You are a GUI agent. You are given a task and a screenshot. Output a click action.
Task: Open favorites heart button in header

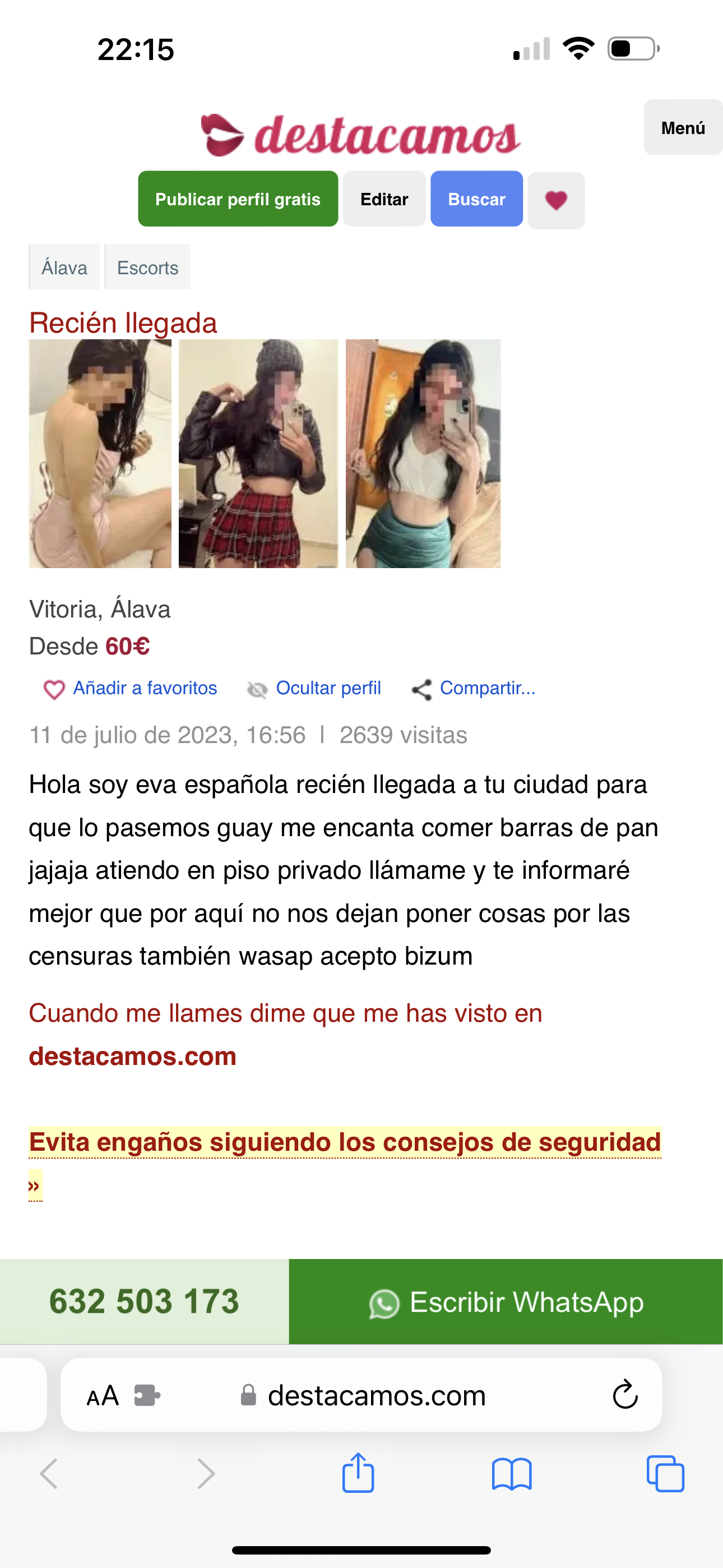click(x=556, y=200)
